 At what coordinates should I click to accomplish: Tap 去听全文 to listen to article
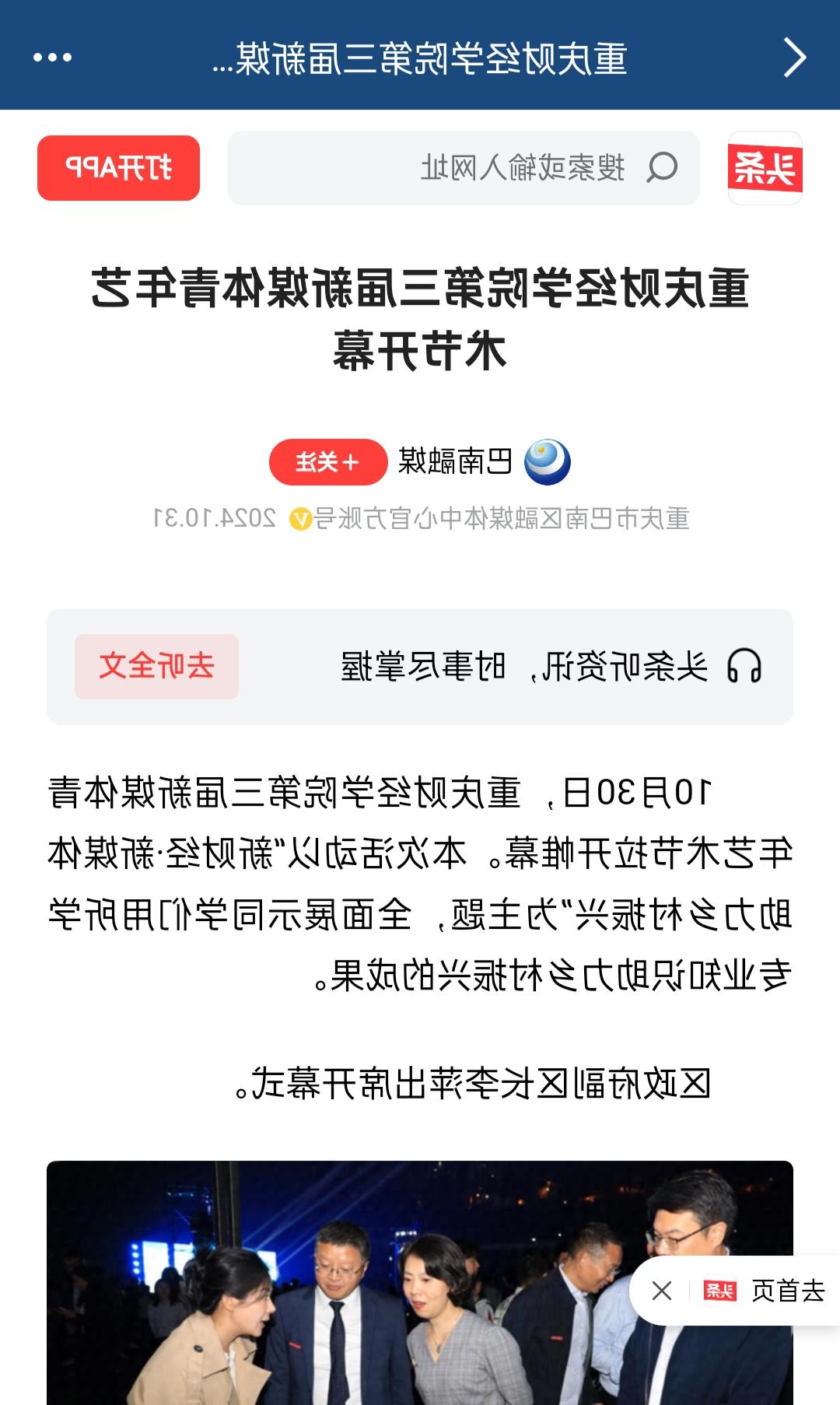click(x=156, y=667)
